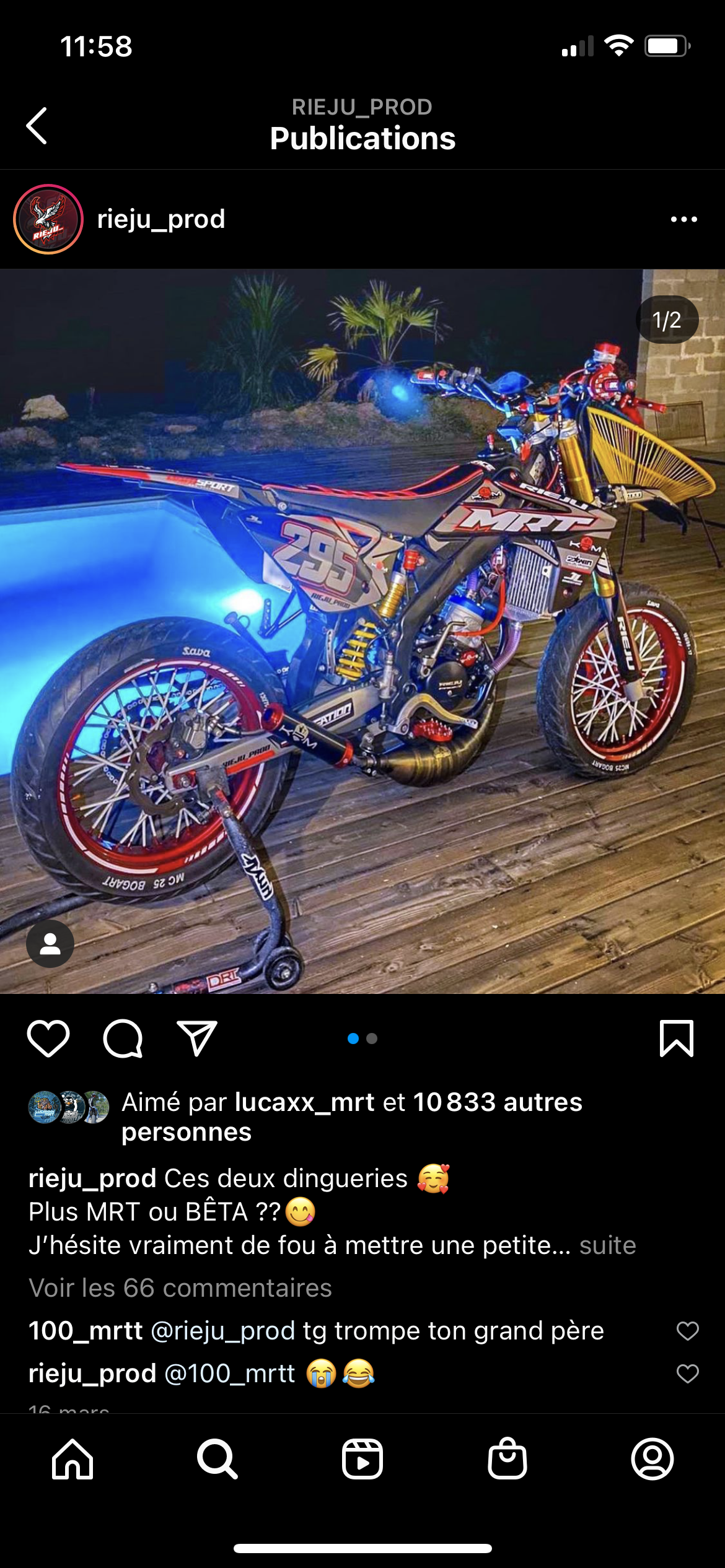Viewport: 725px width, 1568px height.
Task: Switch to the Home tab
Action: (x=72, y=1459)
